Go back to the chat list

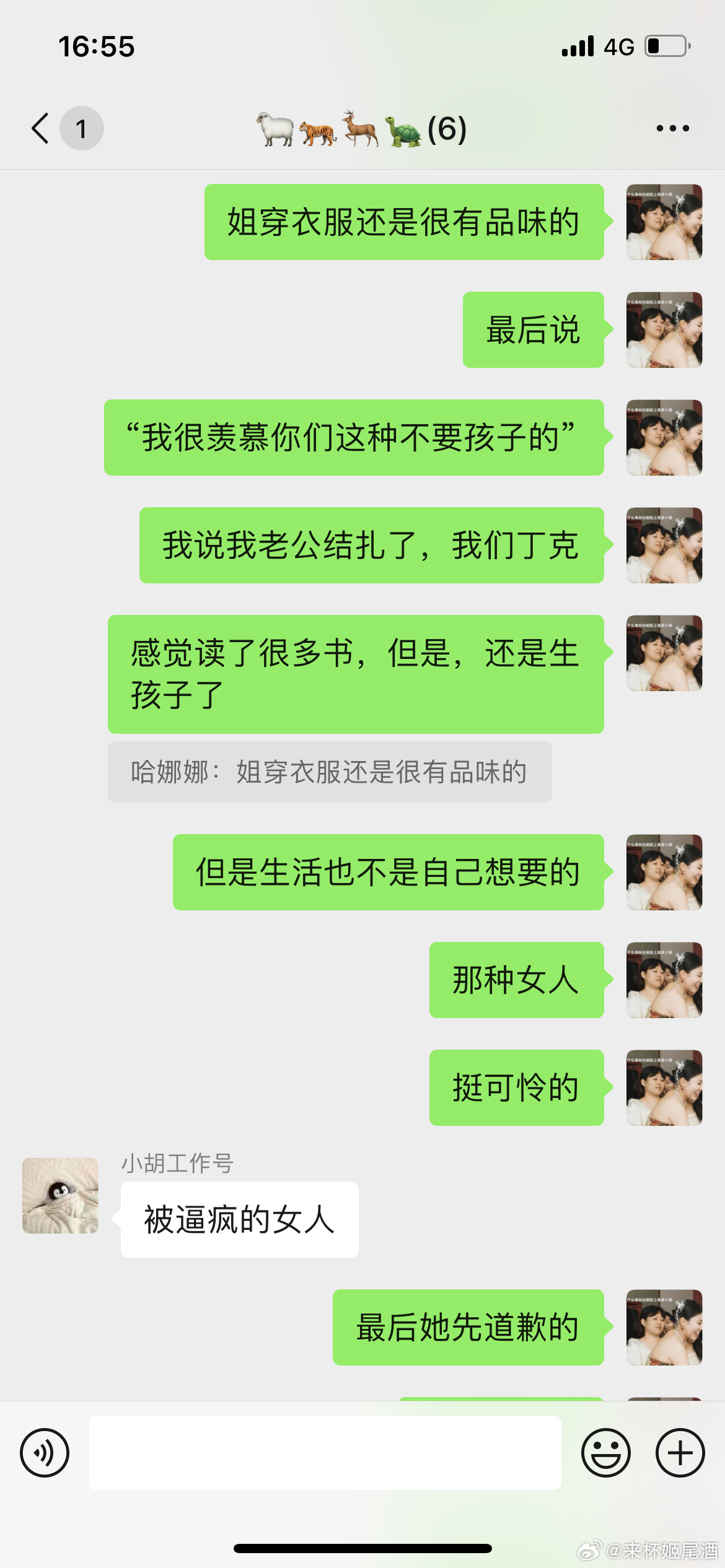pos(41,128)
